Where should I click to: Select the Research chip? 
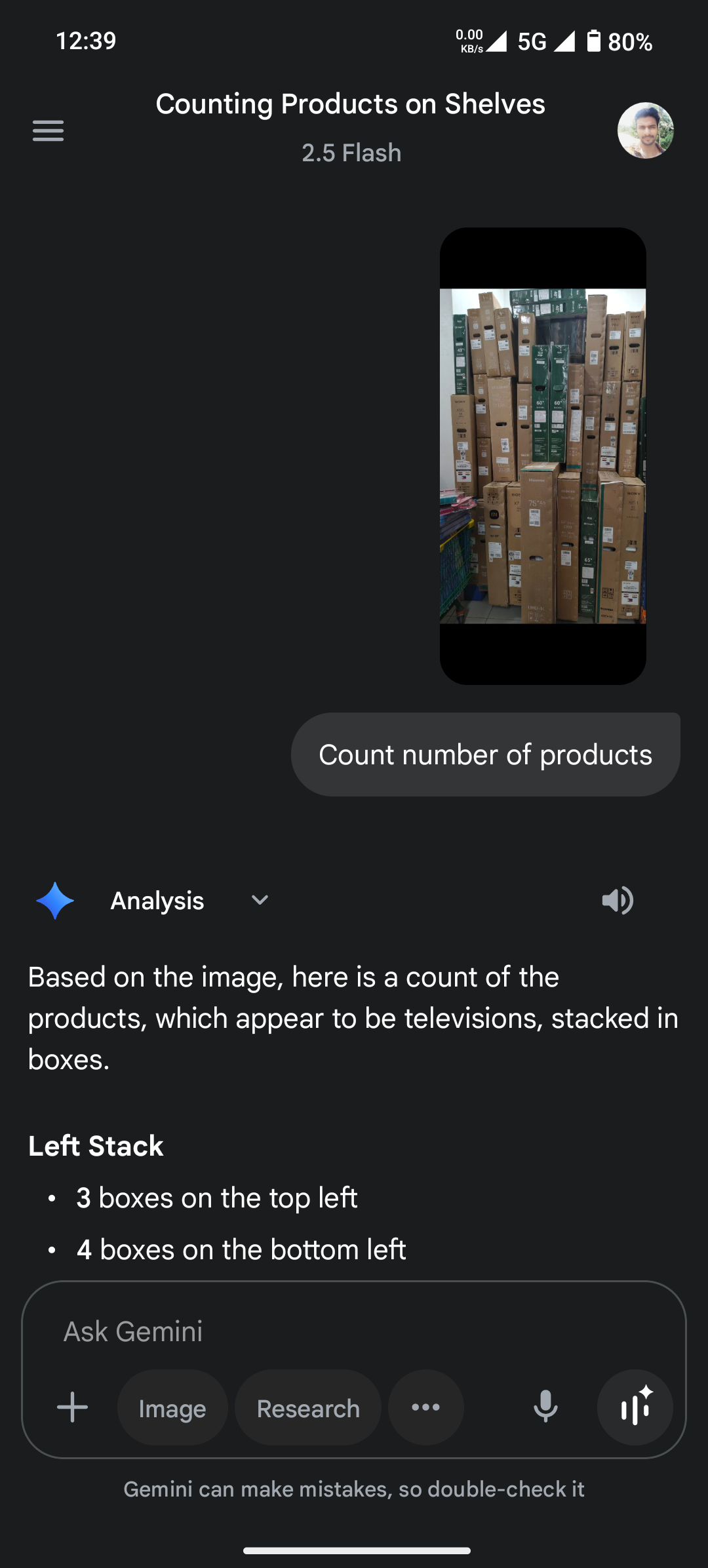308,1408
